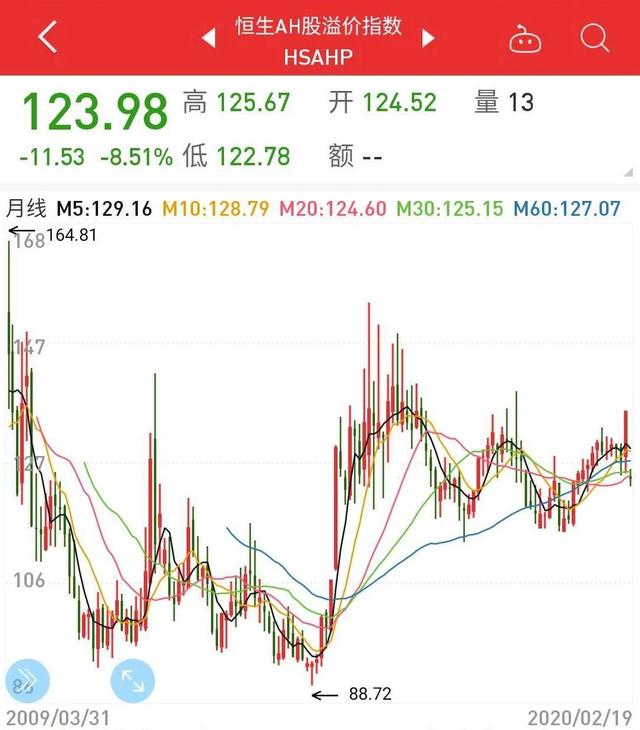Switch to the next index with right arrow
Screen dimensions: 640x730
click(x=429, y=39)
